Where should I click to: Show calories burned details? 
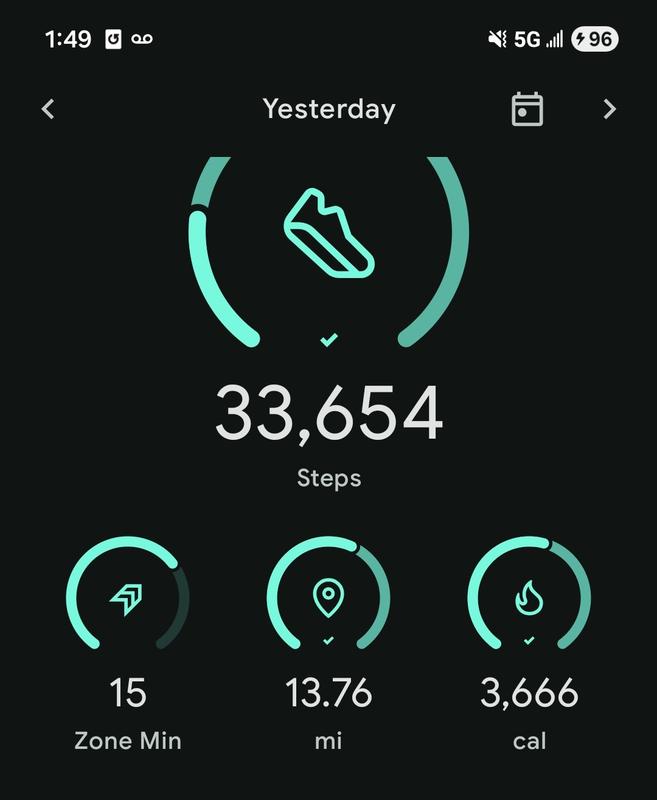click(x=528, y=600)
